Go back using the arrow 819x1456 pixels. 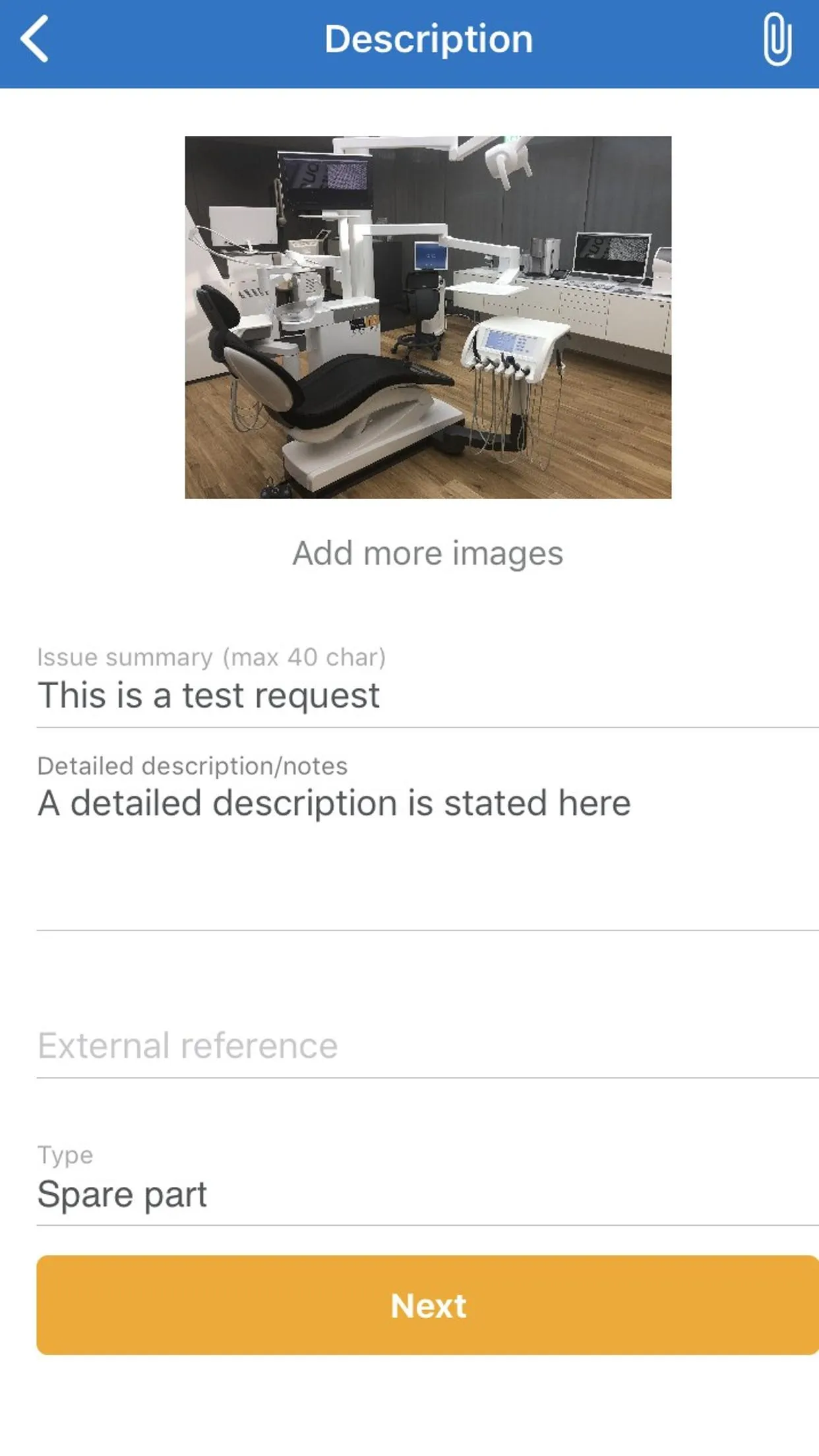pos(35,40)
